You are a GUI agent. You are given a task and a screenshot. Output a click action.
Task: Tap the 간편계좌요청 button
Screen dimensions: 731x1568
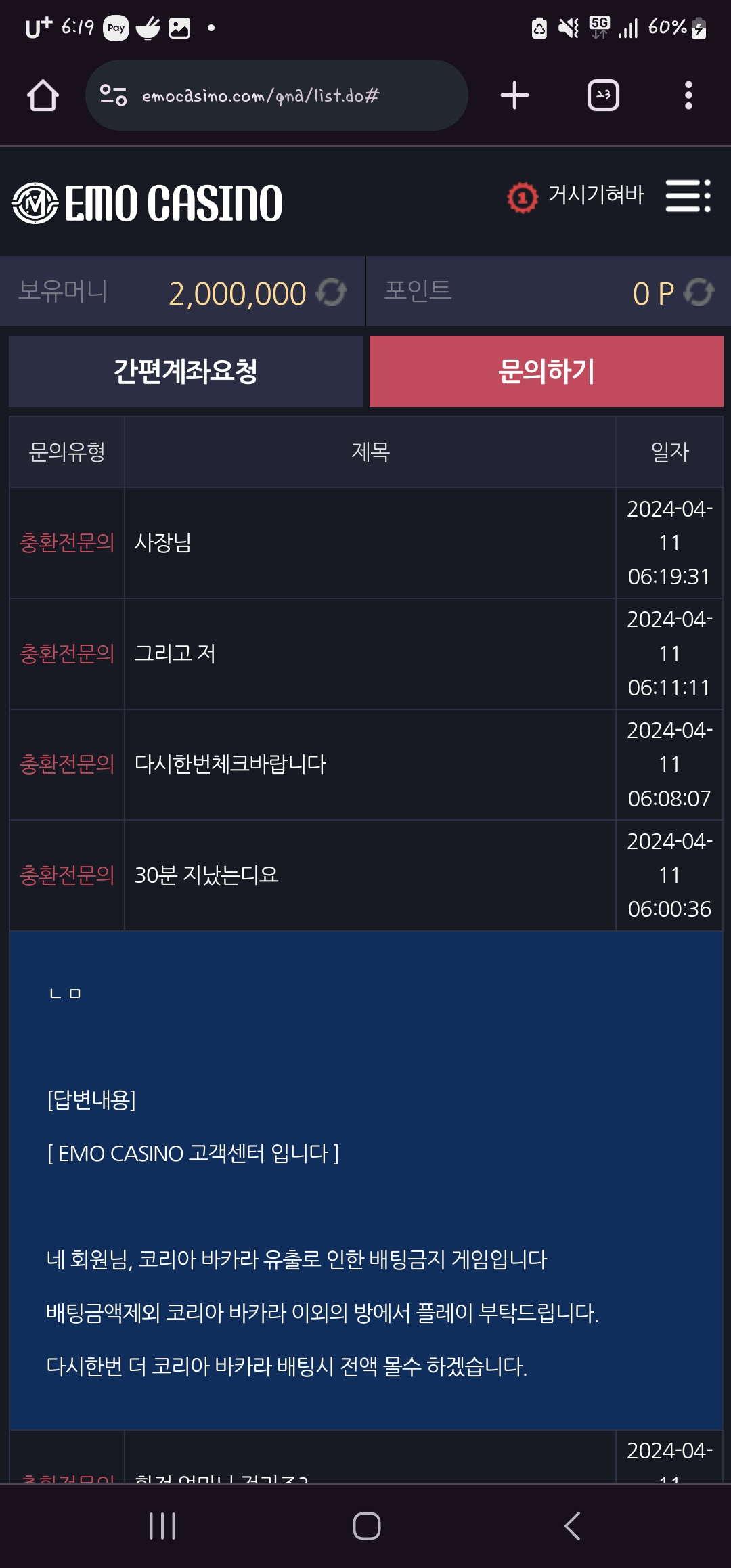[x=185, y=371]
